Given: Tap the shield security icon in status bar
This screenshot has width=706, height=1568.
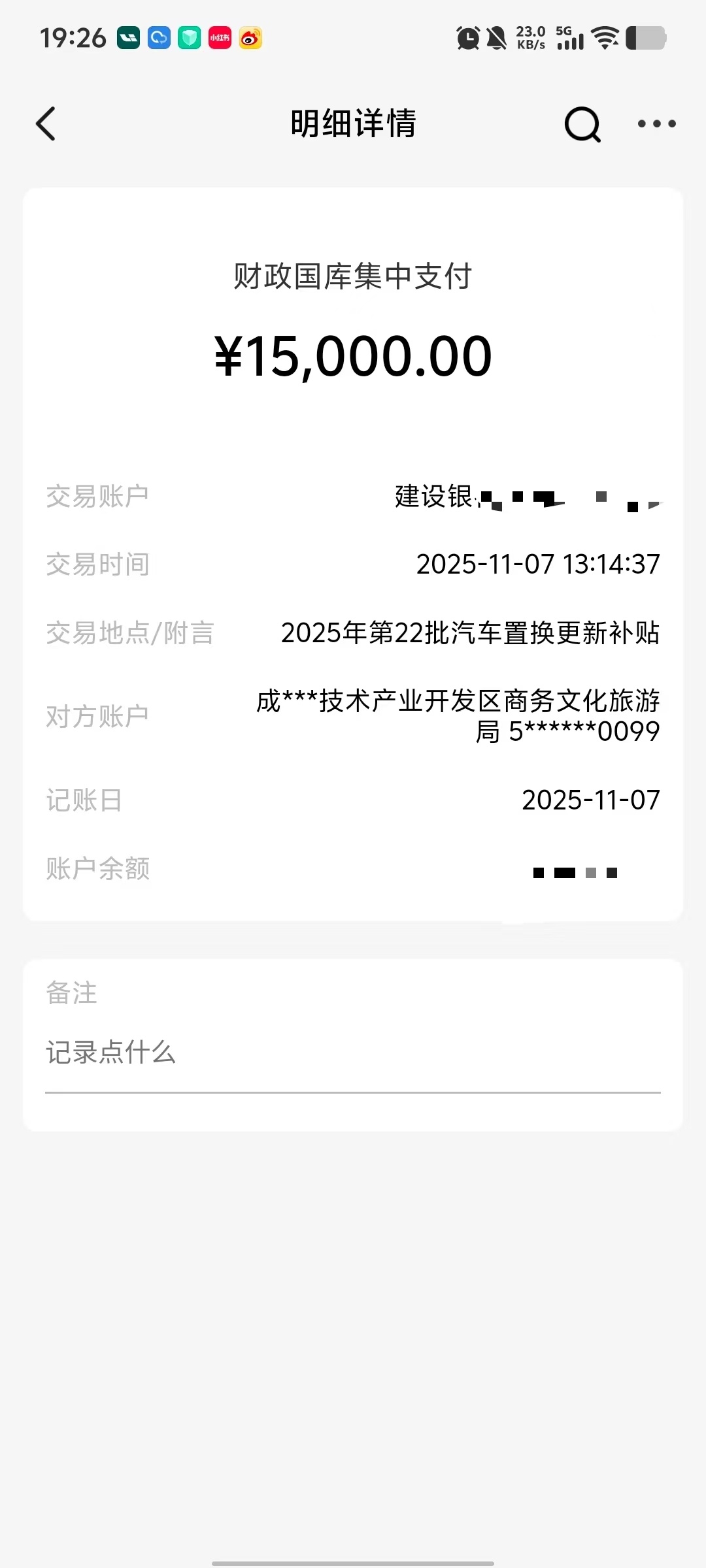Looking at the screenshot, I should coord(188,39).
